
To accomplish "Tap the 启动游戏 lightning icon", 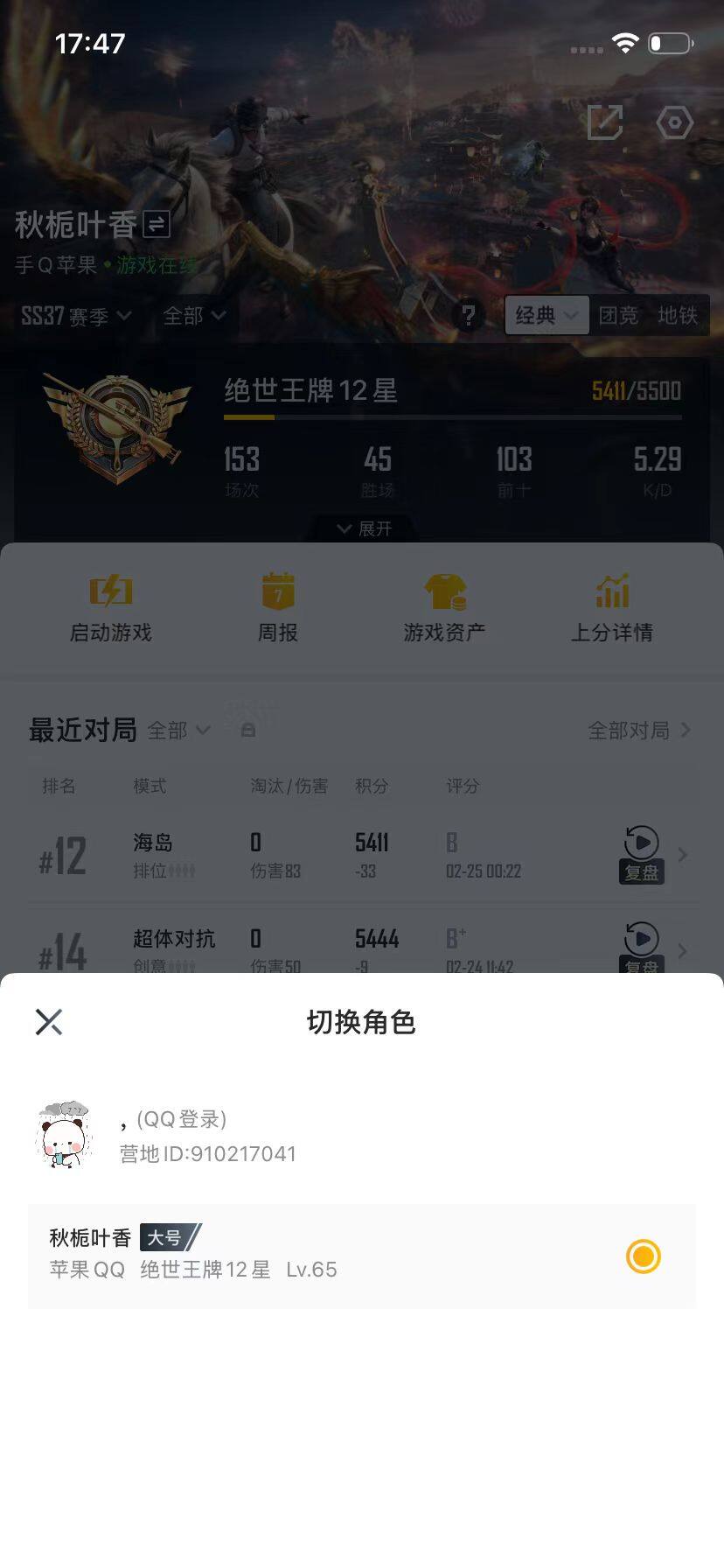I will (x=111, y=591).
